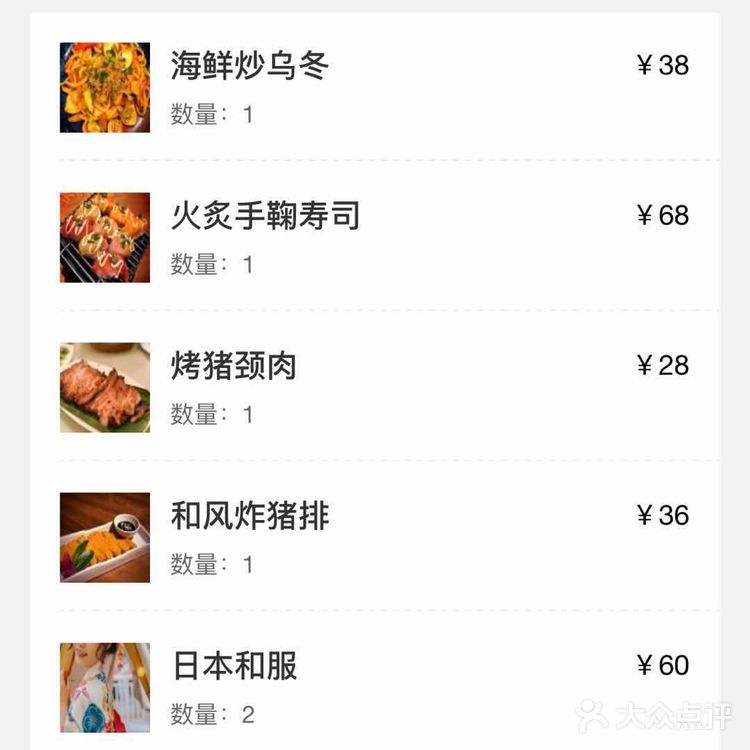Viewport: 750px width, 750px height.
Task: Select the 烤猪颈肉 row
Action: (234, 367)
